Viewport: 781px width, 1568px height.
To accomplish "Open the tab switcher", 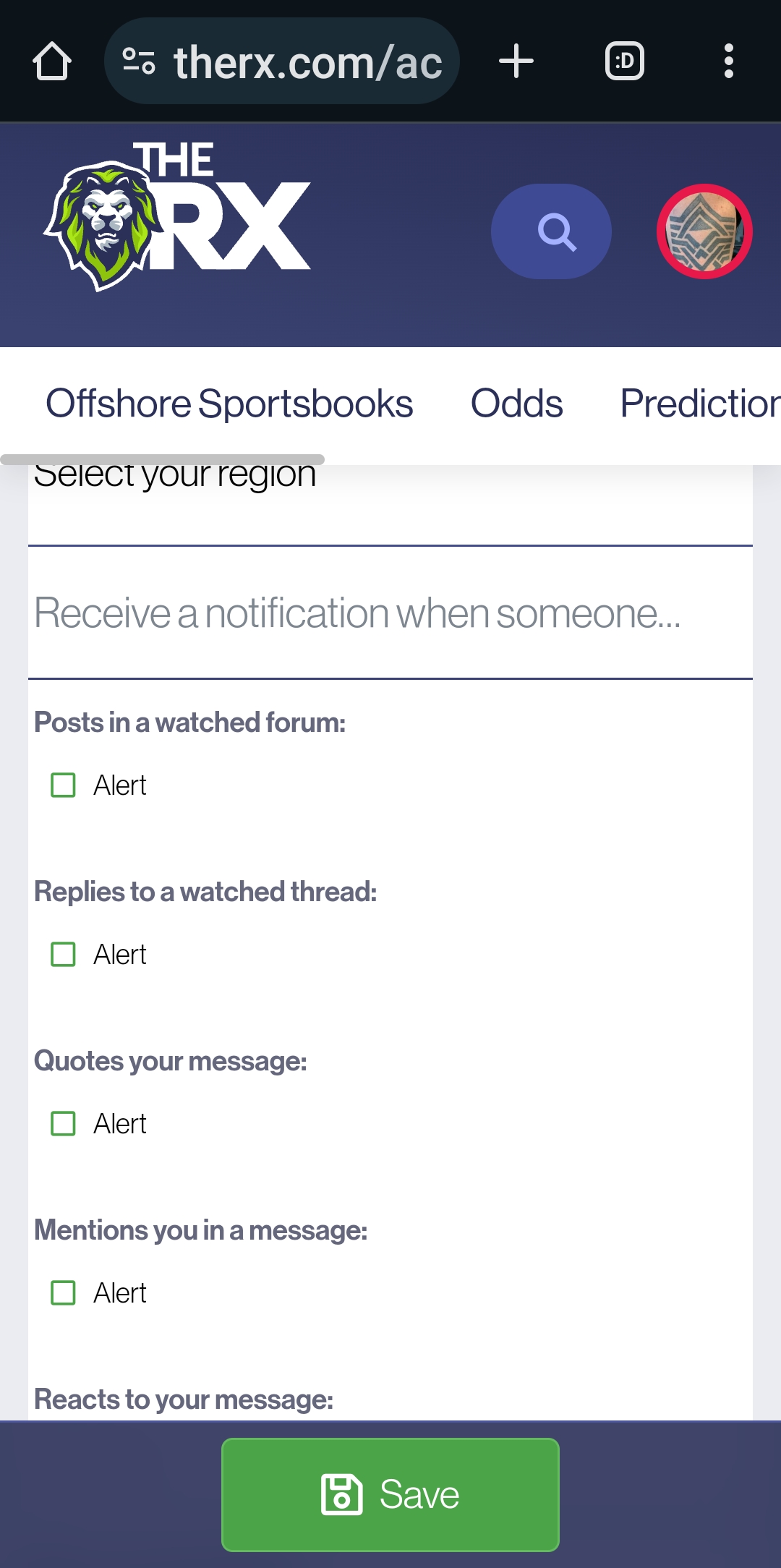I will point(624,61).
